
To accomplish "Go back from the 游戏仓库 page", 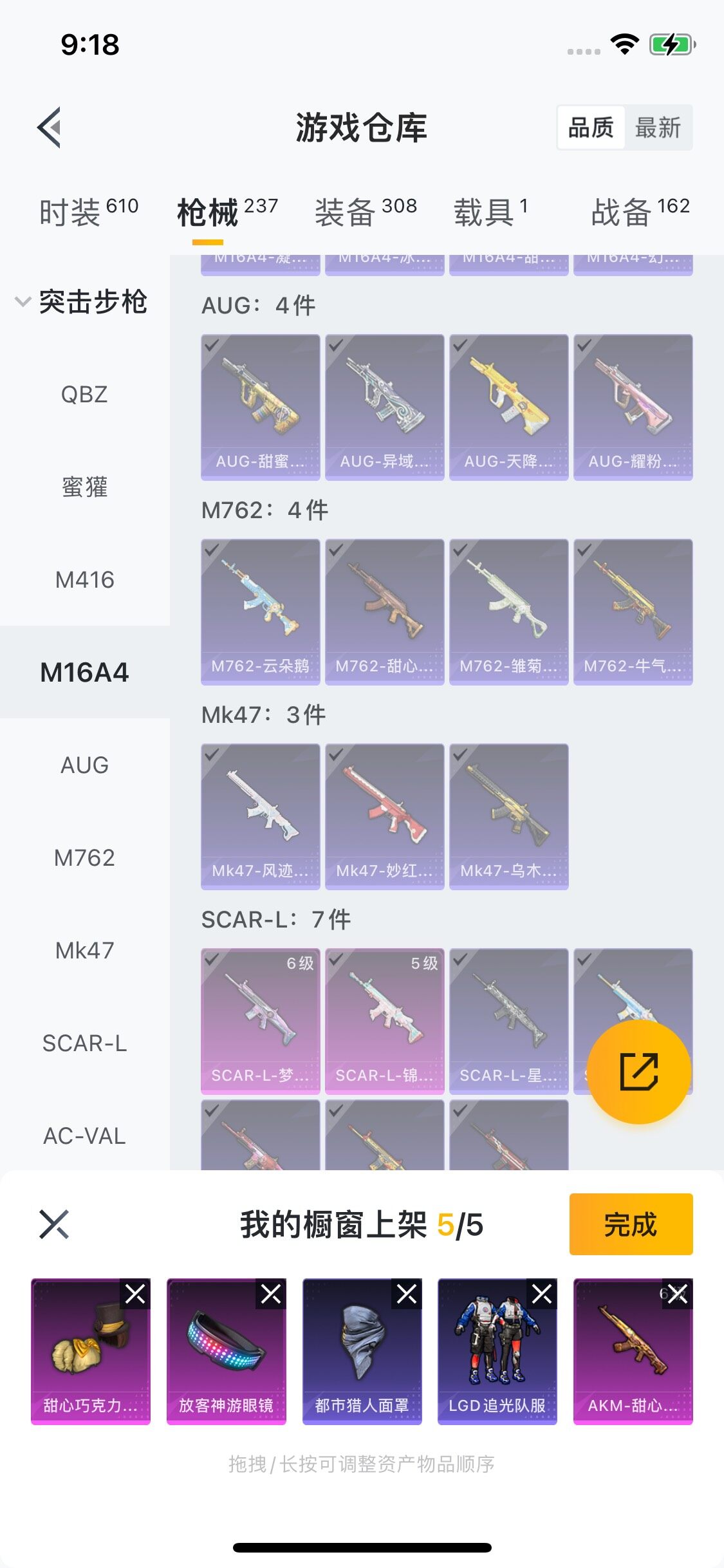I will pos(50,127).
